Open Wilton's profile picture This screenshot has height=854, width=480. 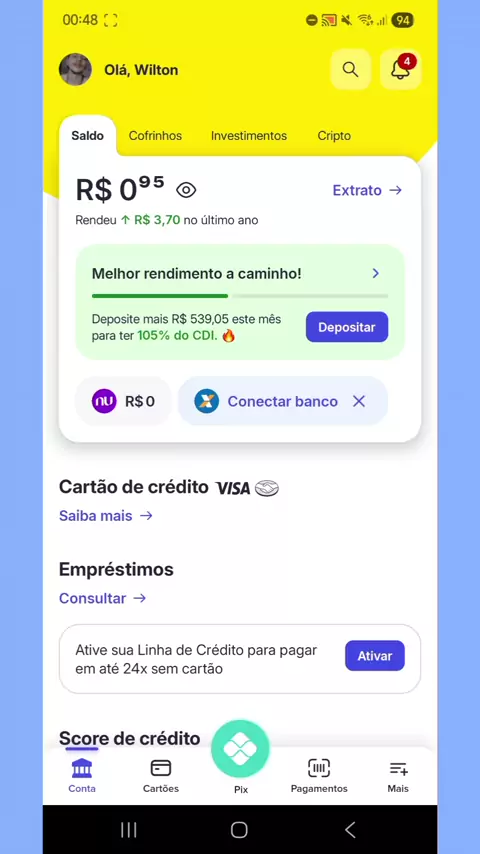[75, 70]
